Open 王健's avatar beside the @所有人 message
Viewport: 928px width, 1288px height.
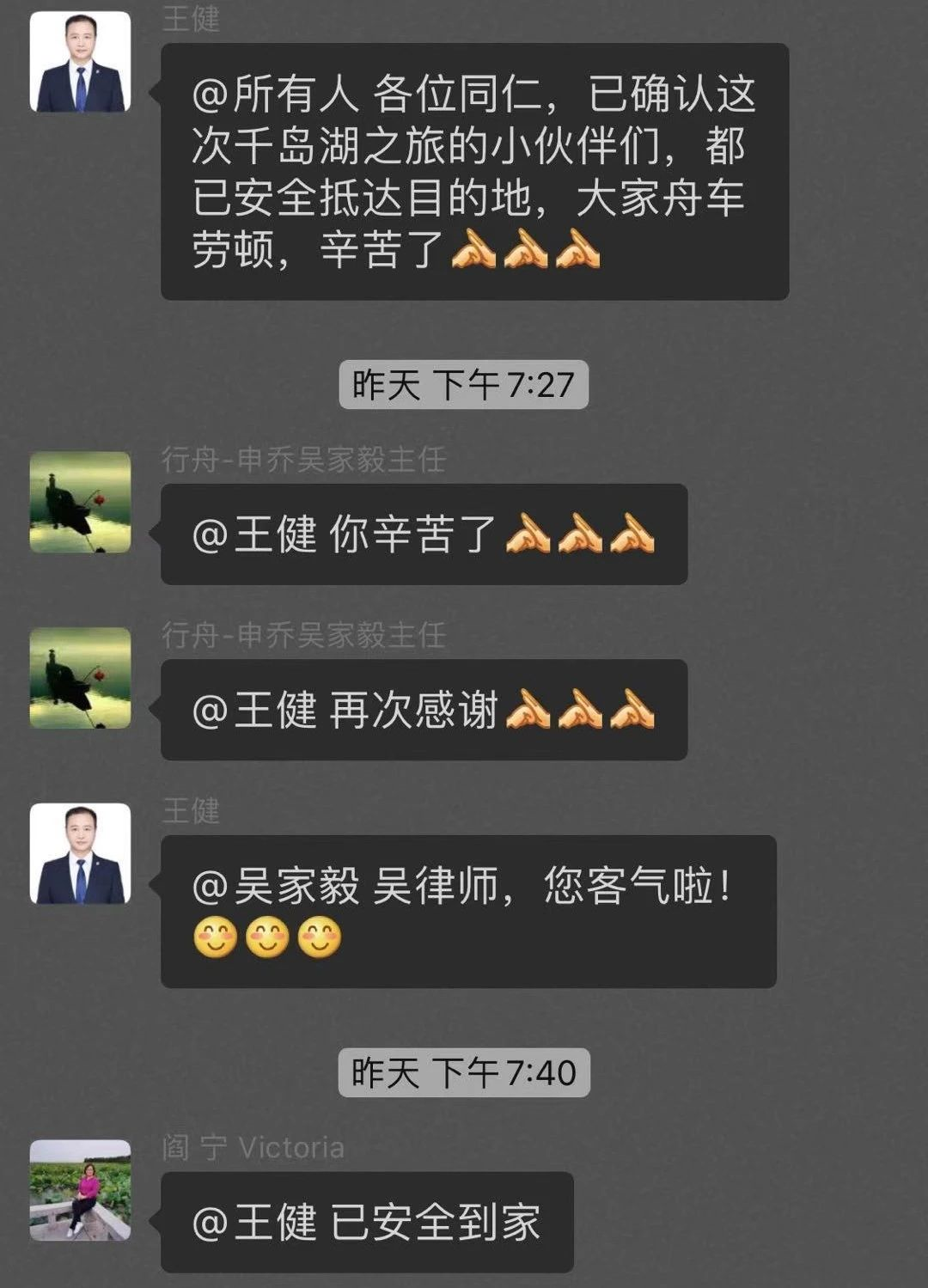point(80,62)
